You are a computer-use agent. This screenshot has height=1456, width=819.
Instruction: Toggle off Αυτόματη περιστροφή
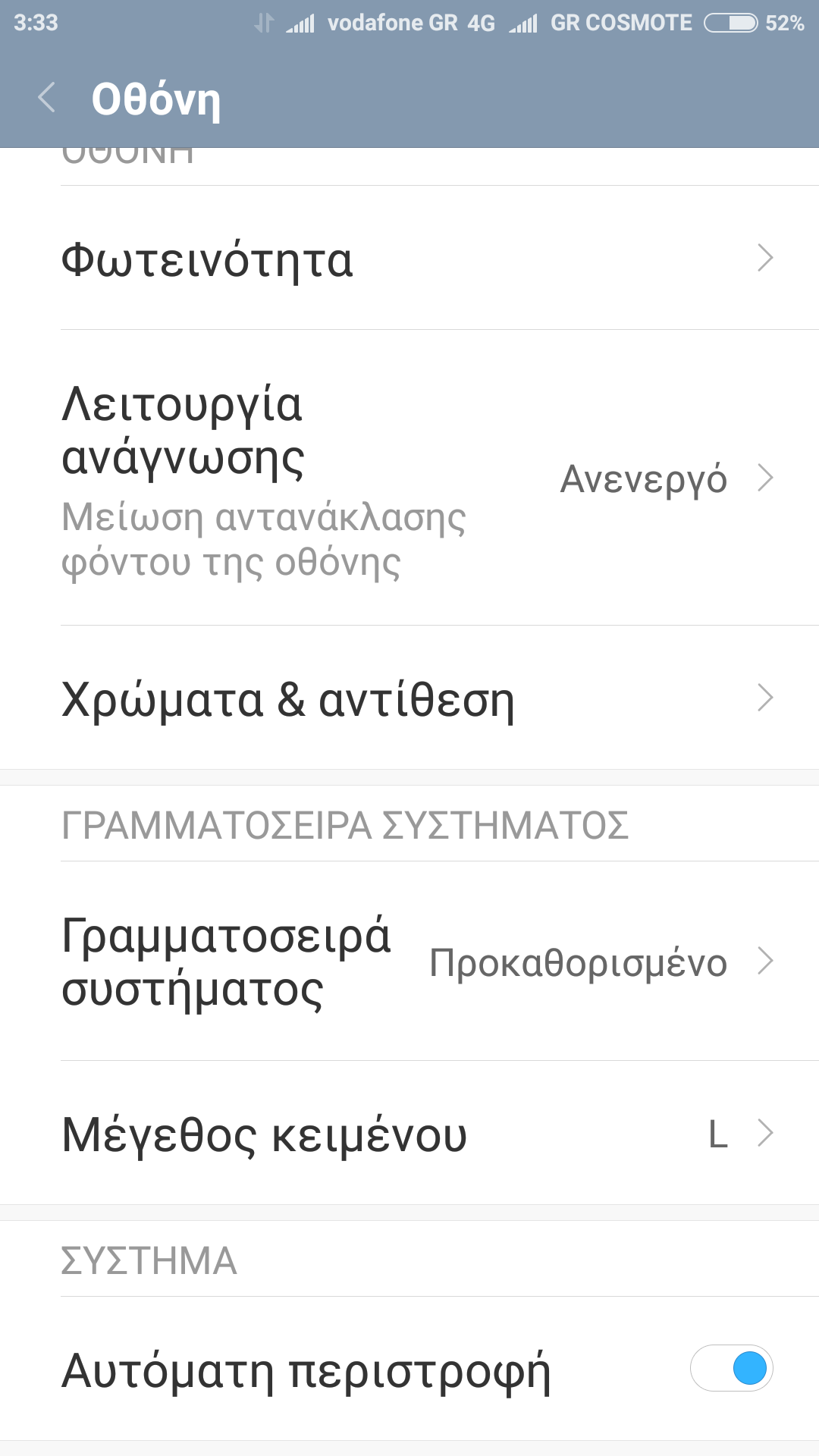pyautogui.click(x=731, y=1369)
